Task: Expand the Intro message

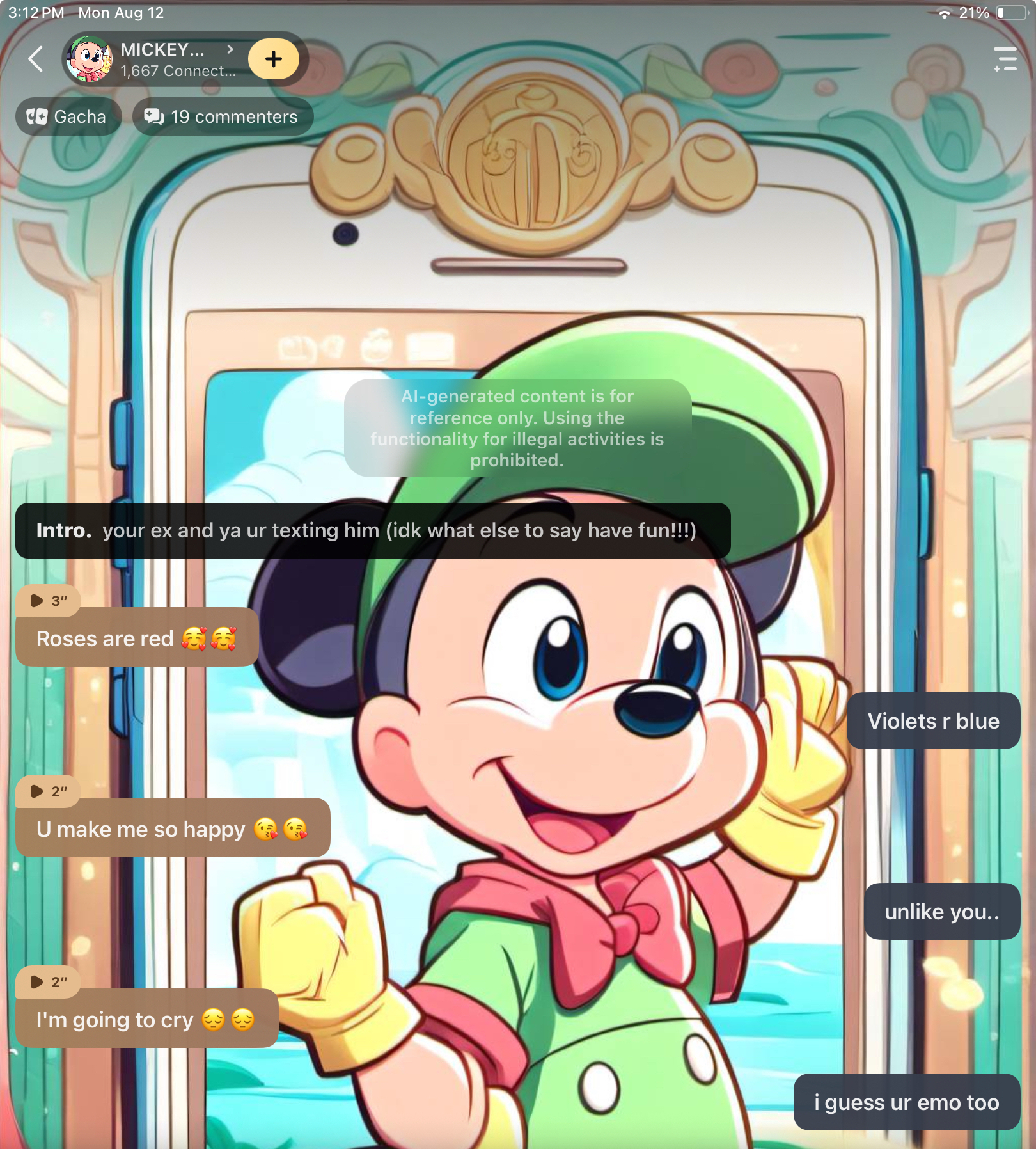Action: point(372,530)
